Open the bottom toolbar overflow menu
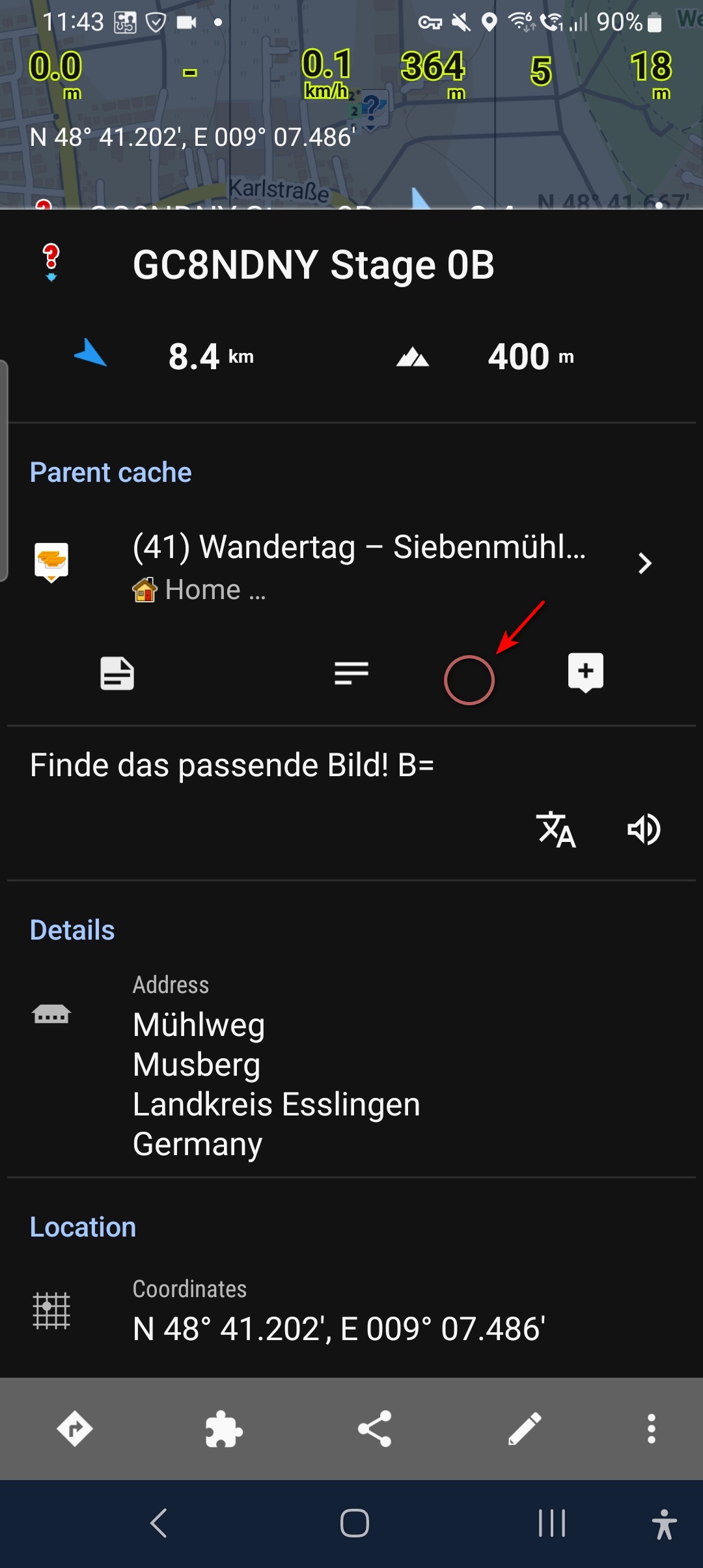 pyautogui.click(x=651, y=1429)
